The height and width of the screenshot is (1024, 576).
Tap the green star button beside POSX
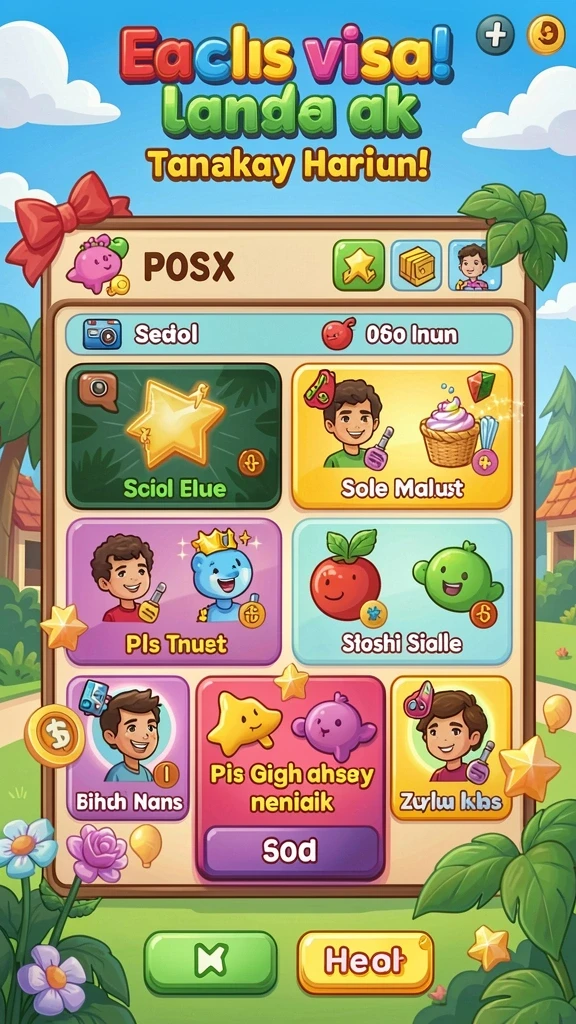coord(359,265)
